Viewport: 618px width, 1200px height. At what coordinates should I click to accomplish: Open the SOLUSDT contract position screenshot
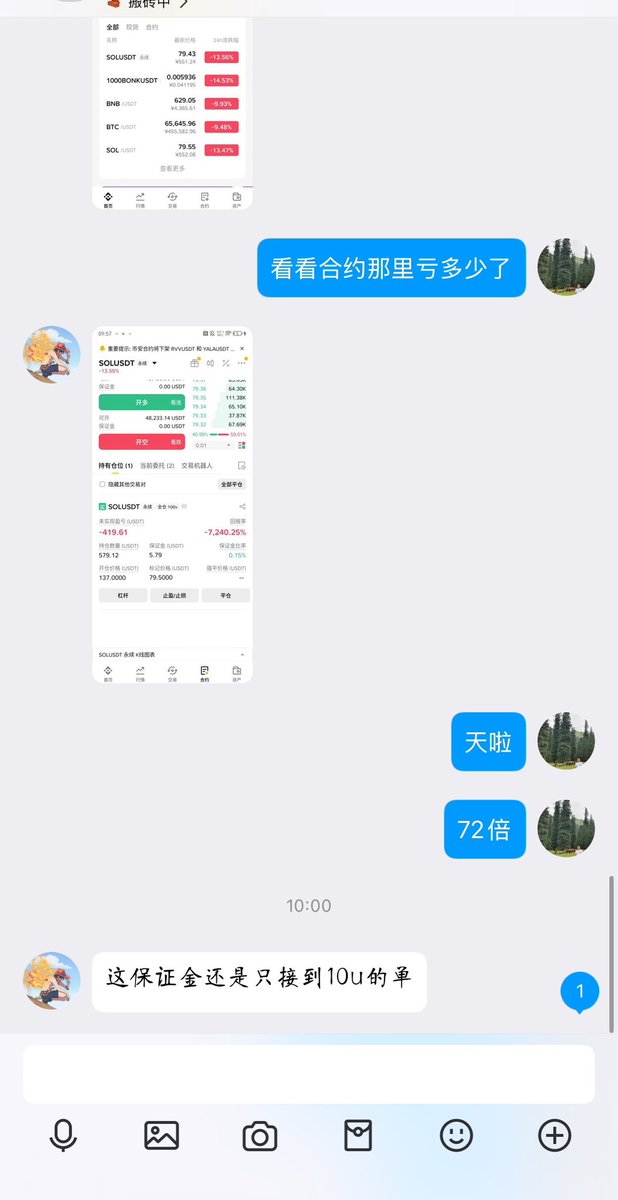click(x=172, y=505)
